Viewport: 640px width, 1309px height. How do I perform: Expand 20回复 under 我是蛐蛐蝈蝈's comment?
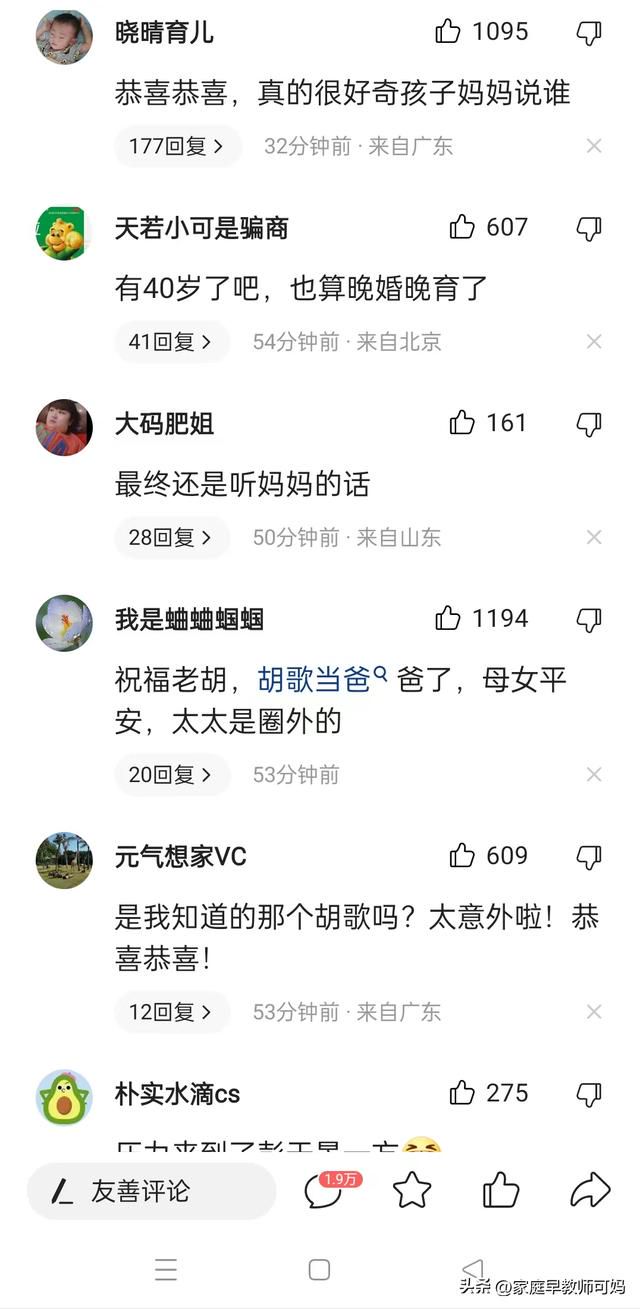pyautogui.click(x=171, y=775)
